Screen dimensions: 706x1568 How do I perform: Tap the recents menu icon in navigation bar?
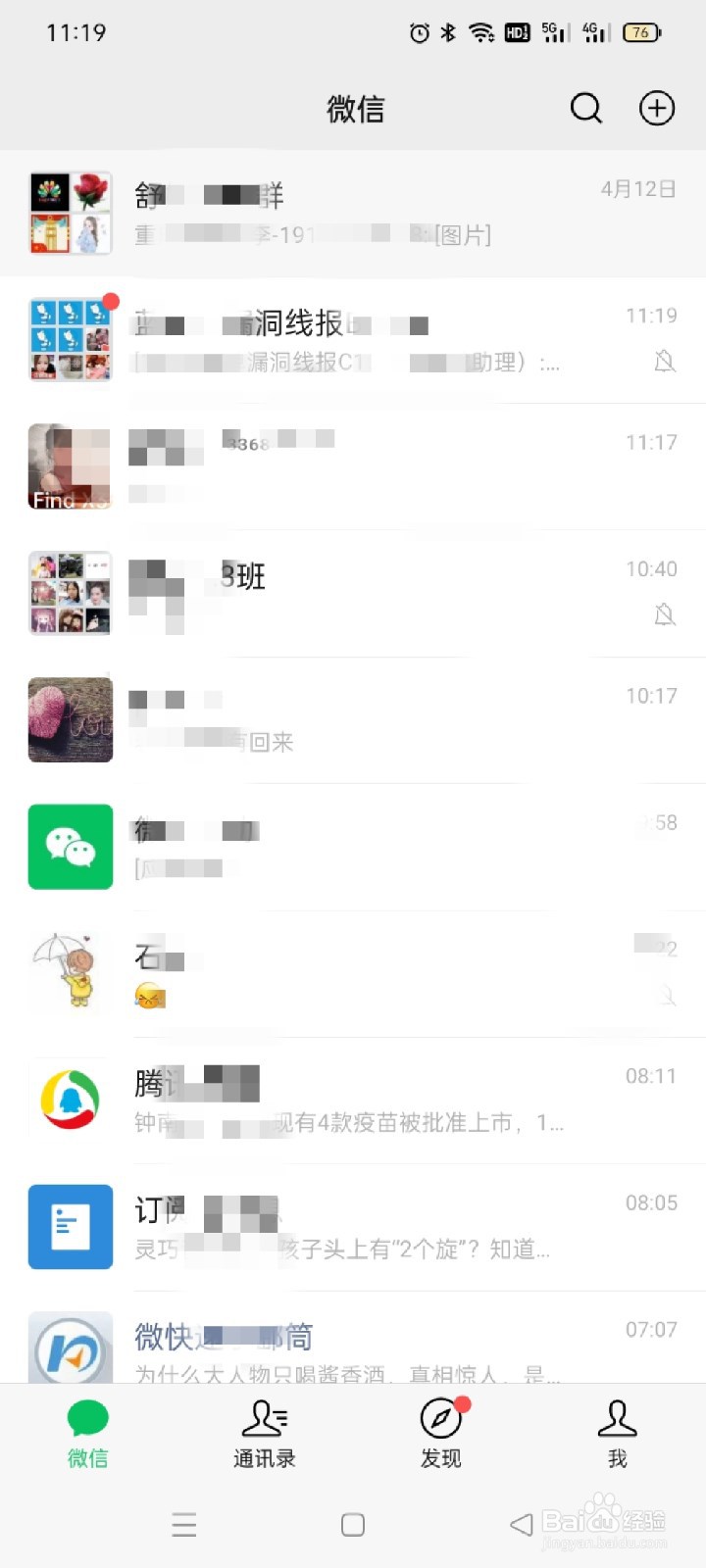coord(184,1525)
